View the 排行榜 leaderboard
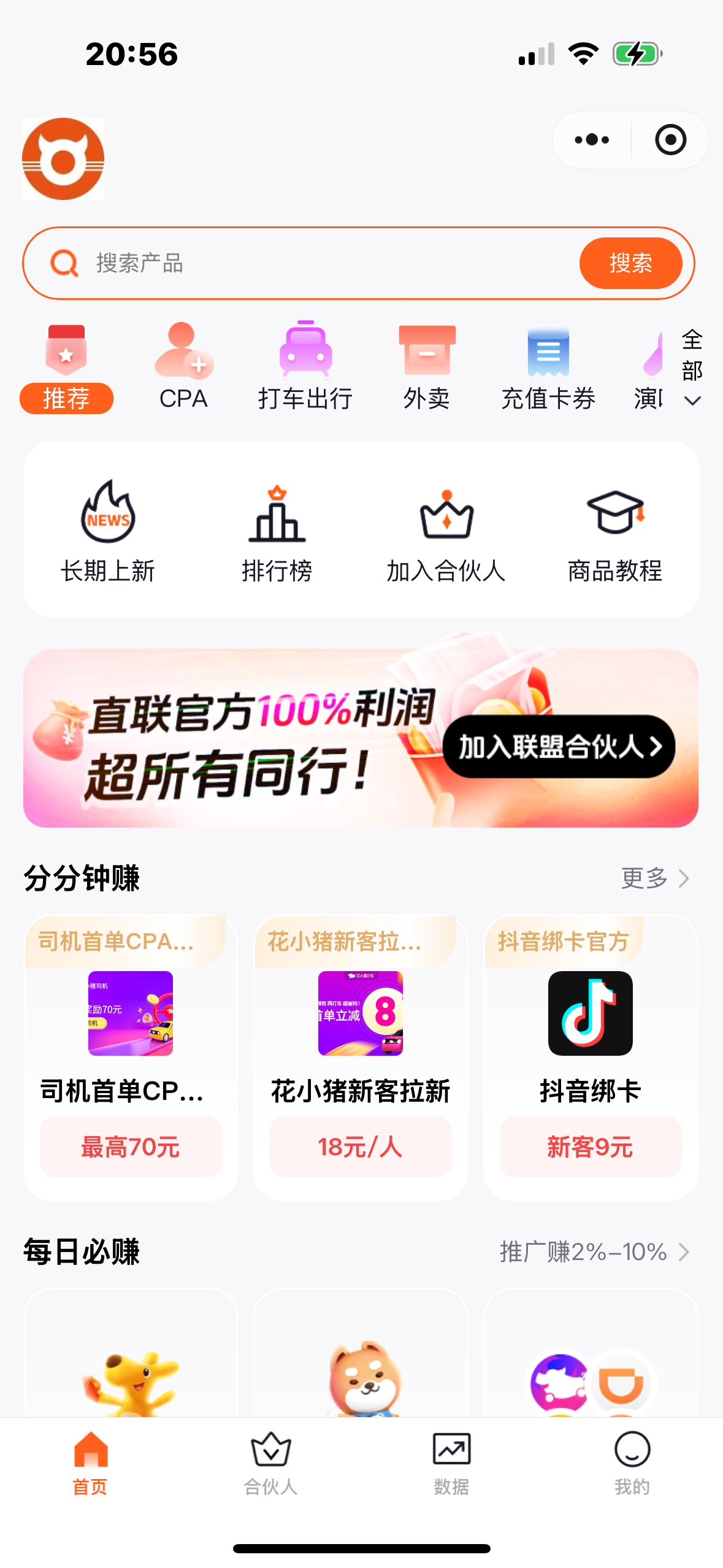Viewport: 723px width, 1568px height. pyautogui.click(x=277, y=531)
